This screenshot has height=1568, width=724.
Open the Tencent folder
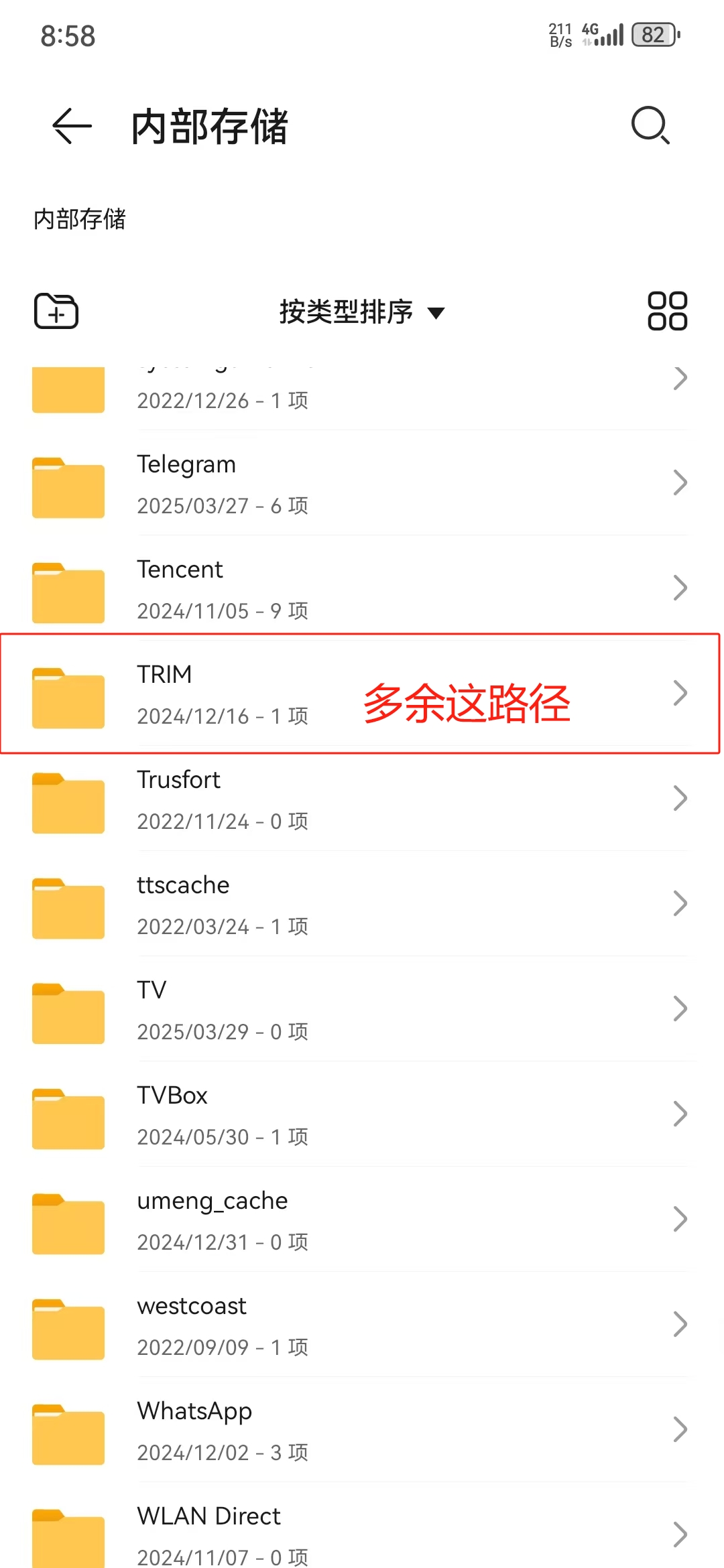click(362, 588)
